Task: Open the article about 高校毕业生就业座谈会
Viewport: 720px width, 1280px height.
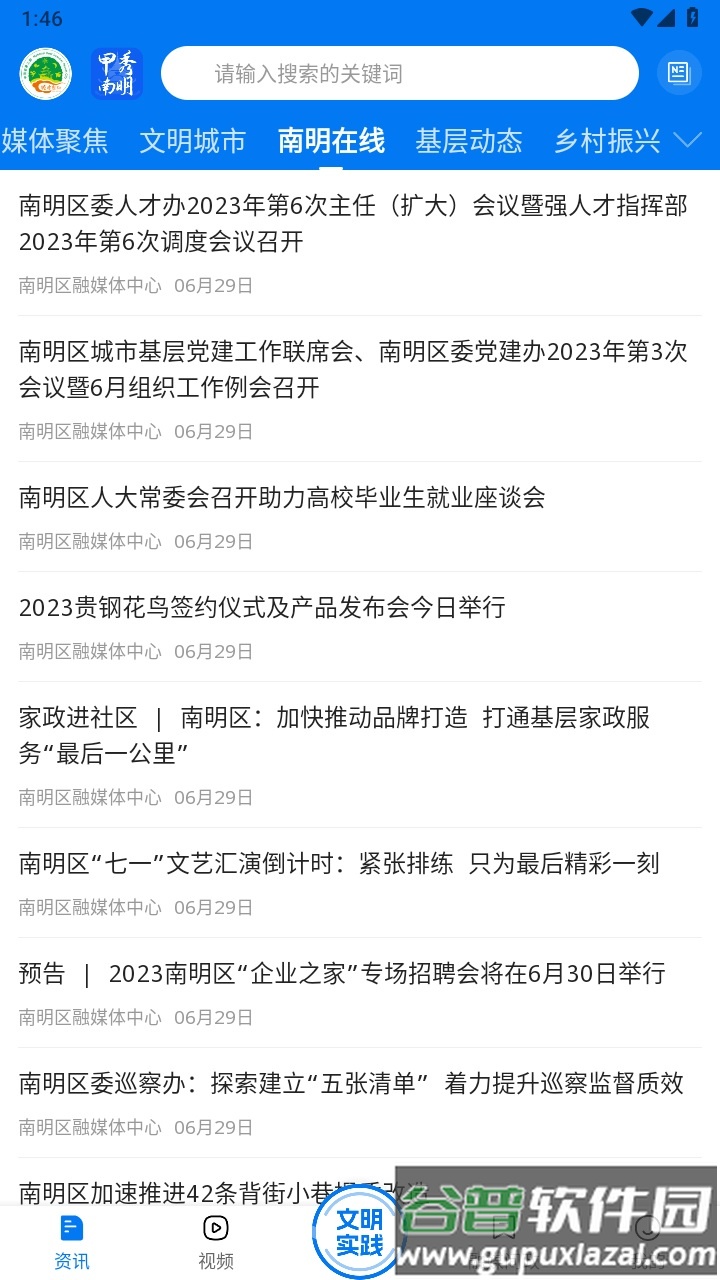Action: (x=283, y=497)
